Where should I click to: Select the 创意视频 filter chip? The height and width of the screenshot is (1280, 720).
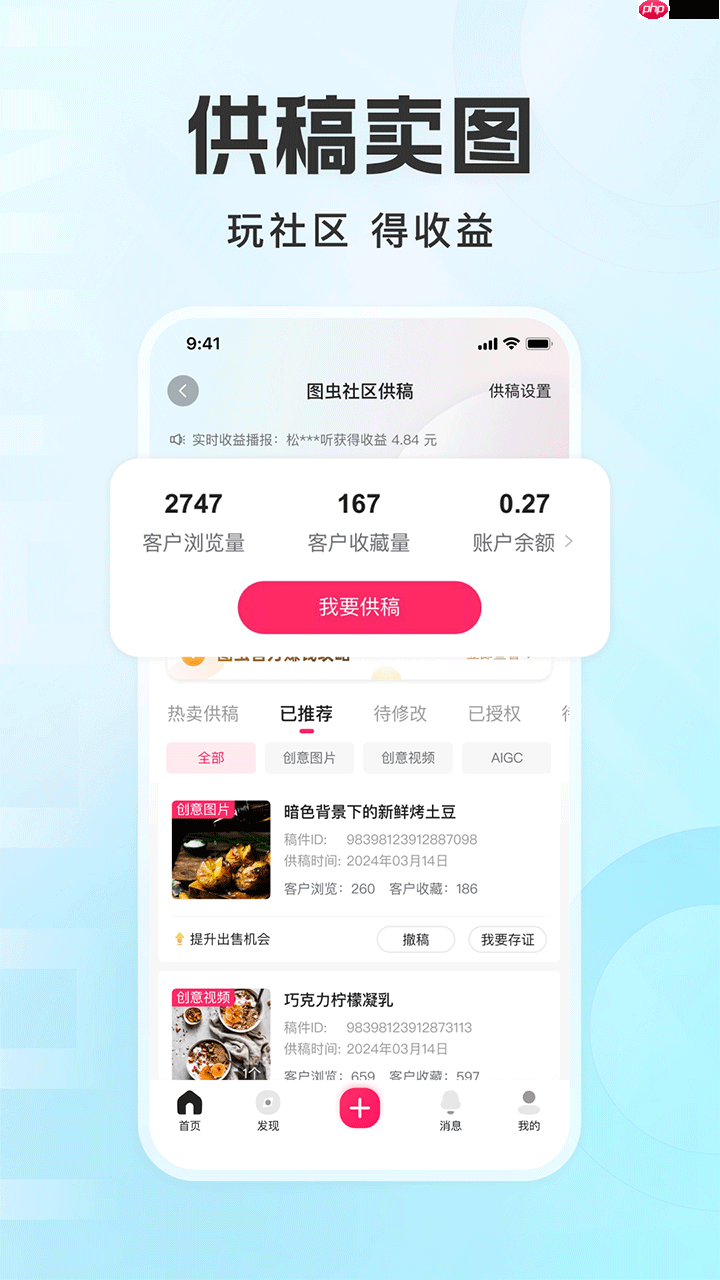(407, 758)
